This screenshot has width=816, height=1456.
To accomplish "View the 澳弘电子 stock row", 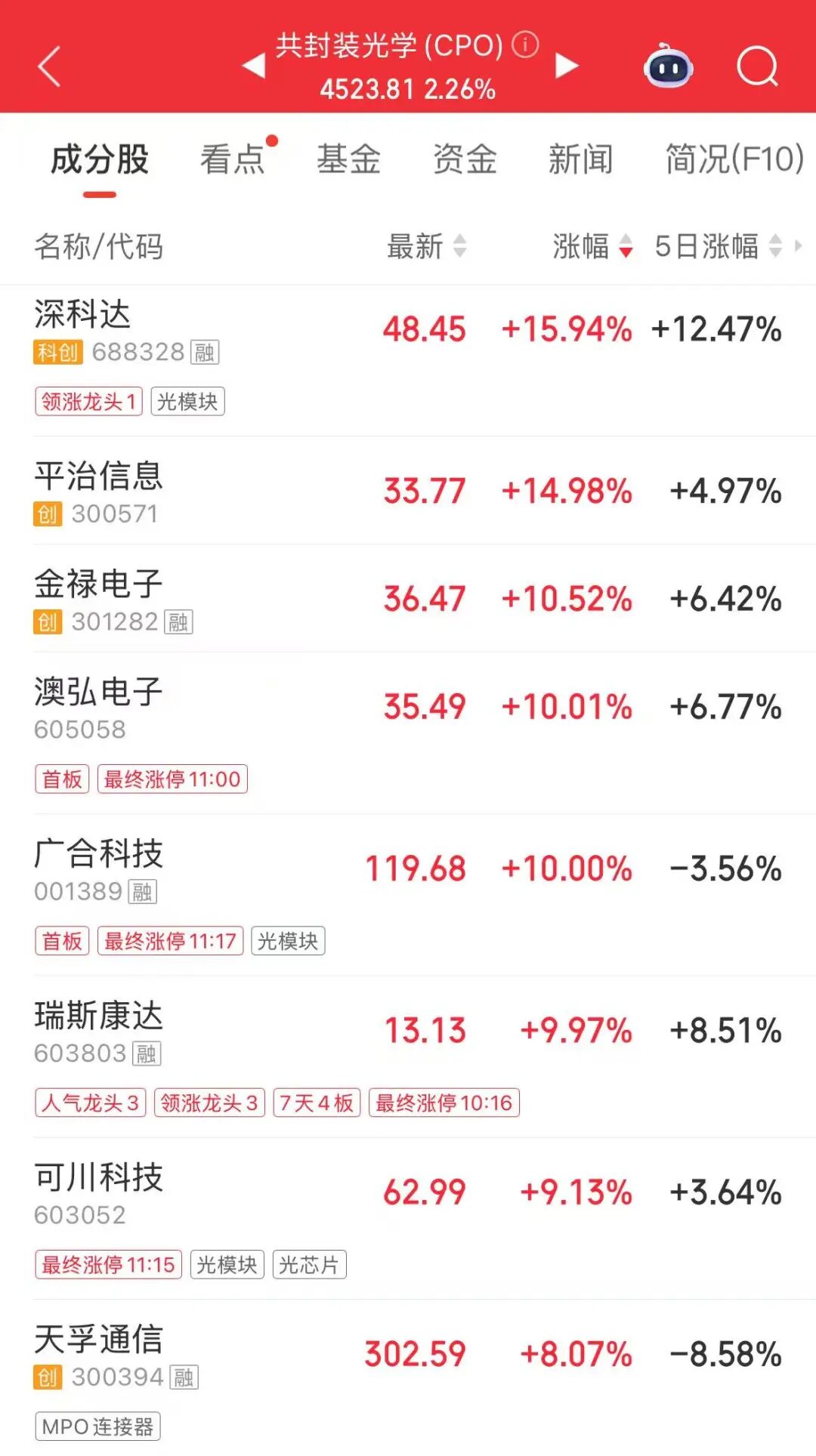I will (x=408, y=708).
